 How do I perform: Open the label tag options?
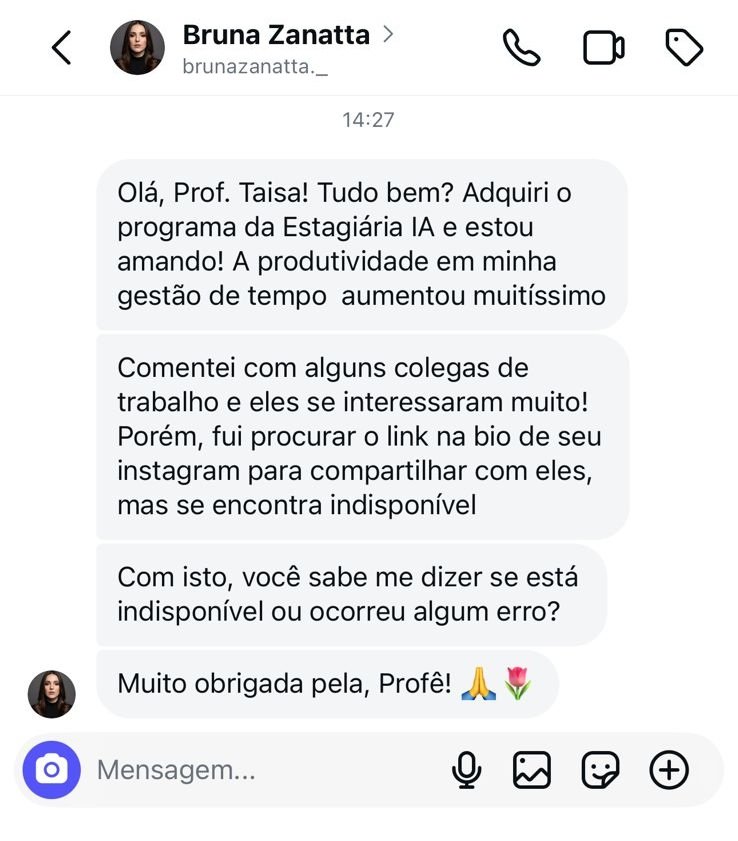tap(684, 47)
